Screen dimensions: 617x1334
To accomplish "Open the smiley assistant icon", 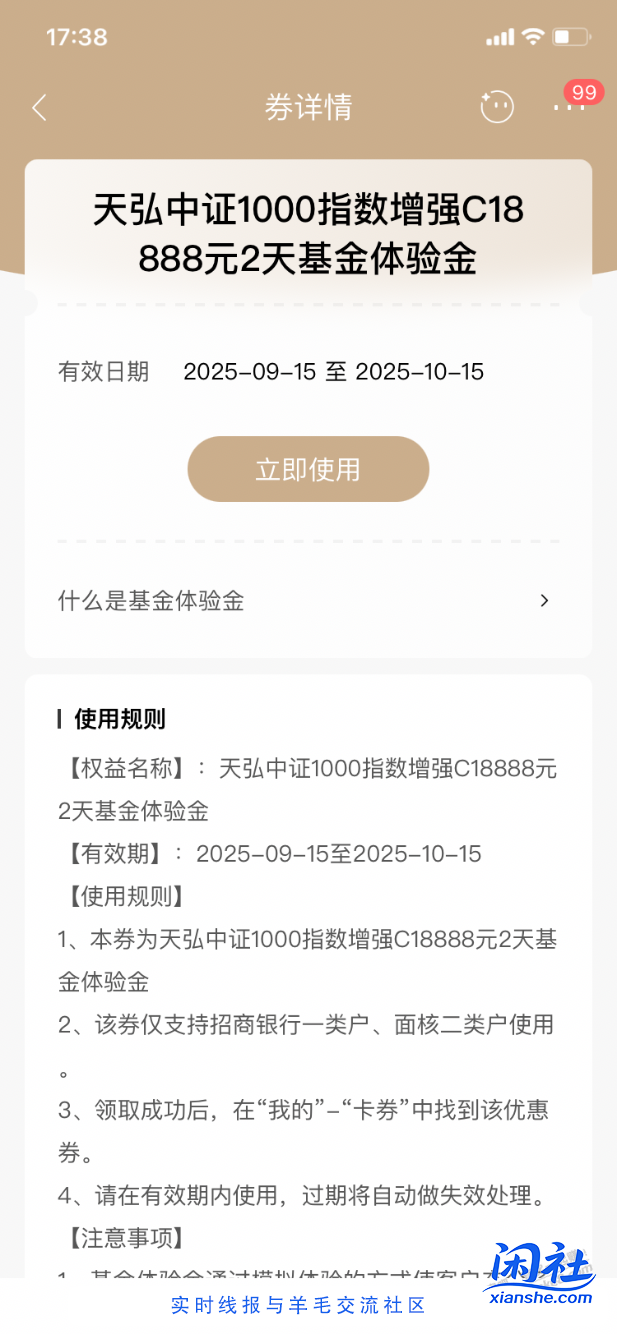I will 497,107.
